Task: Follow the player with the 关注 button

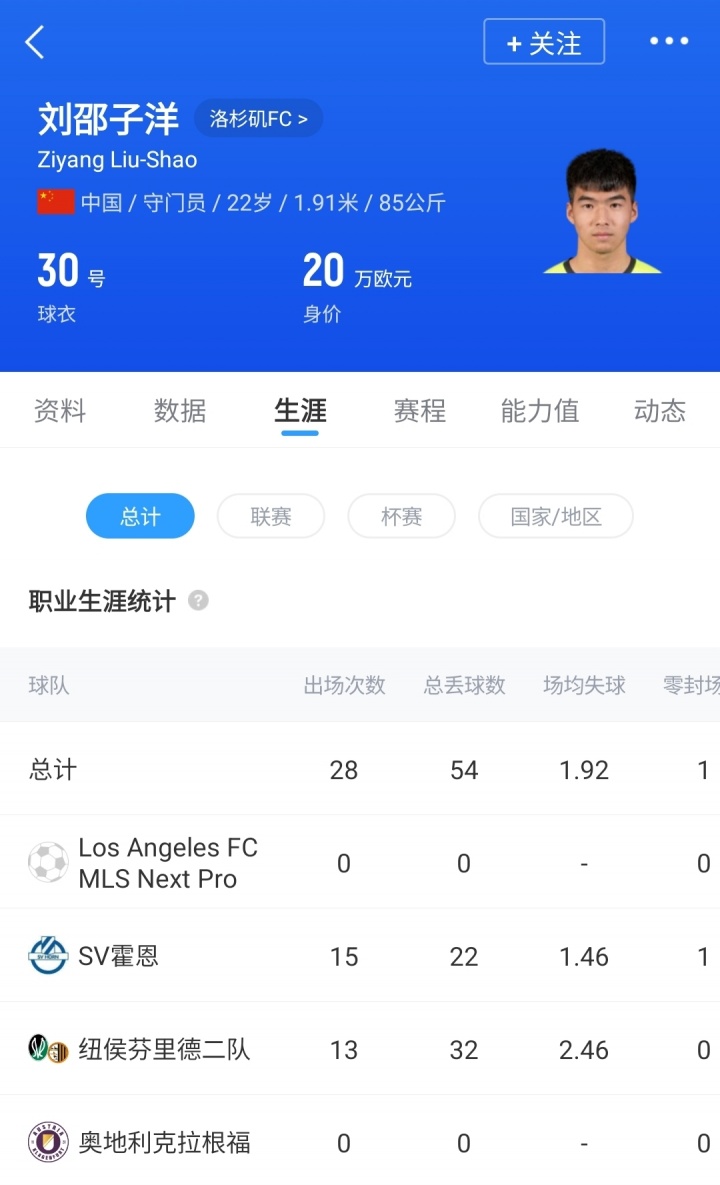Action: tap(544, 42)
